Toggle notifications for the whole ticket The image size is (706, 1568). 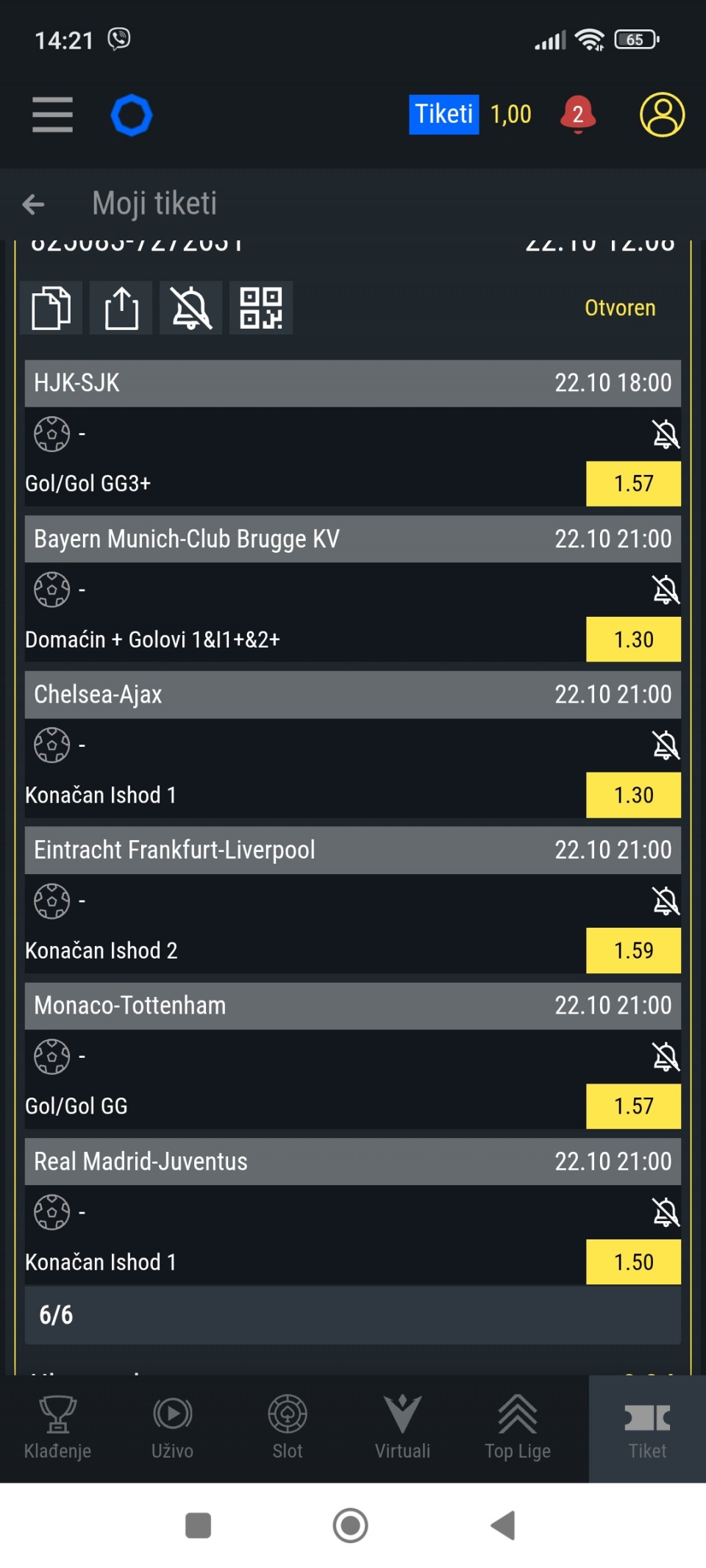pos(190,308)
